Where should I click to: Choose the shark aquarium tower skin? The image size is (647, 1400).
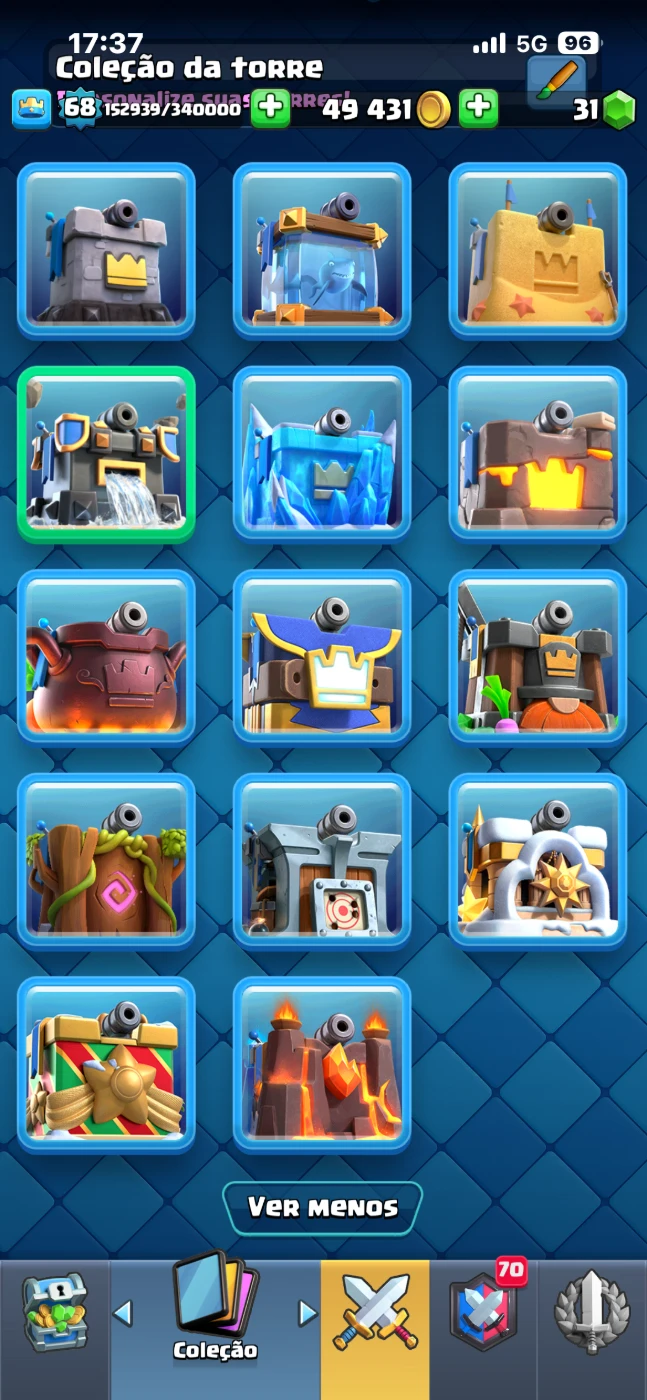pyautogui.click(x=322, y=250)
